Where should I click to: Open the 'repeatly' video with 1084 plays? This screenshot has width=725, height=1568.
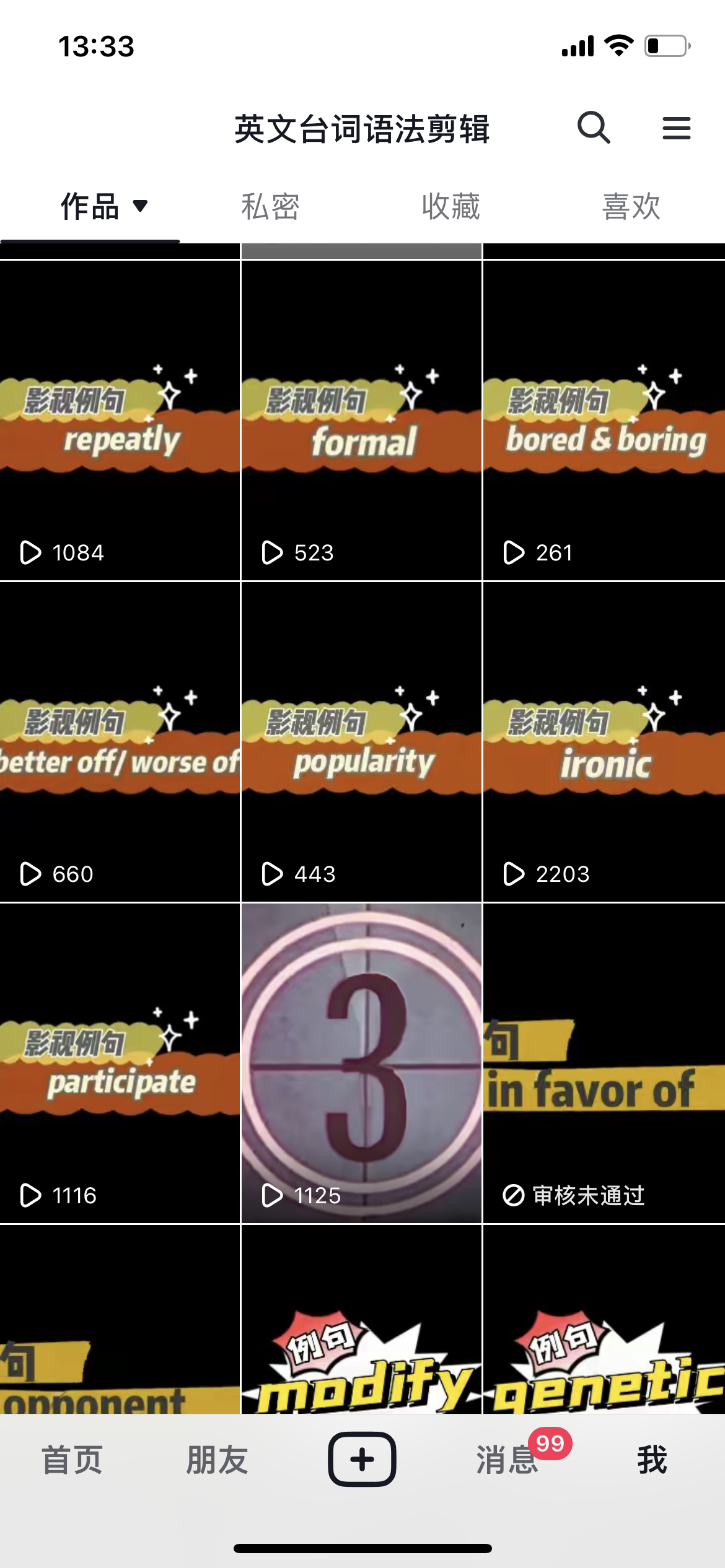point(120,420)
